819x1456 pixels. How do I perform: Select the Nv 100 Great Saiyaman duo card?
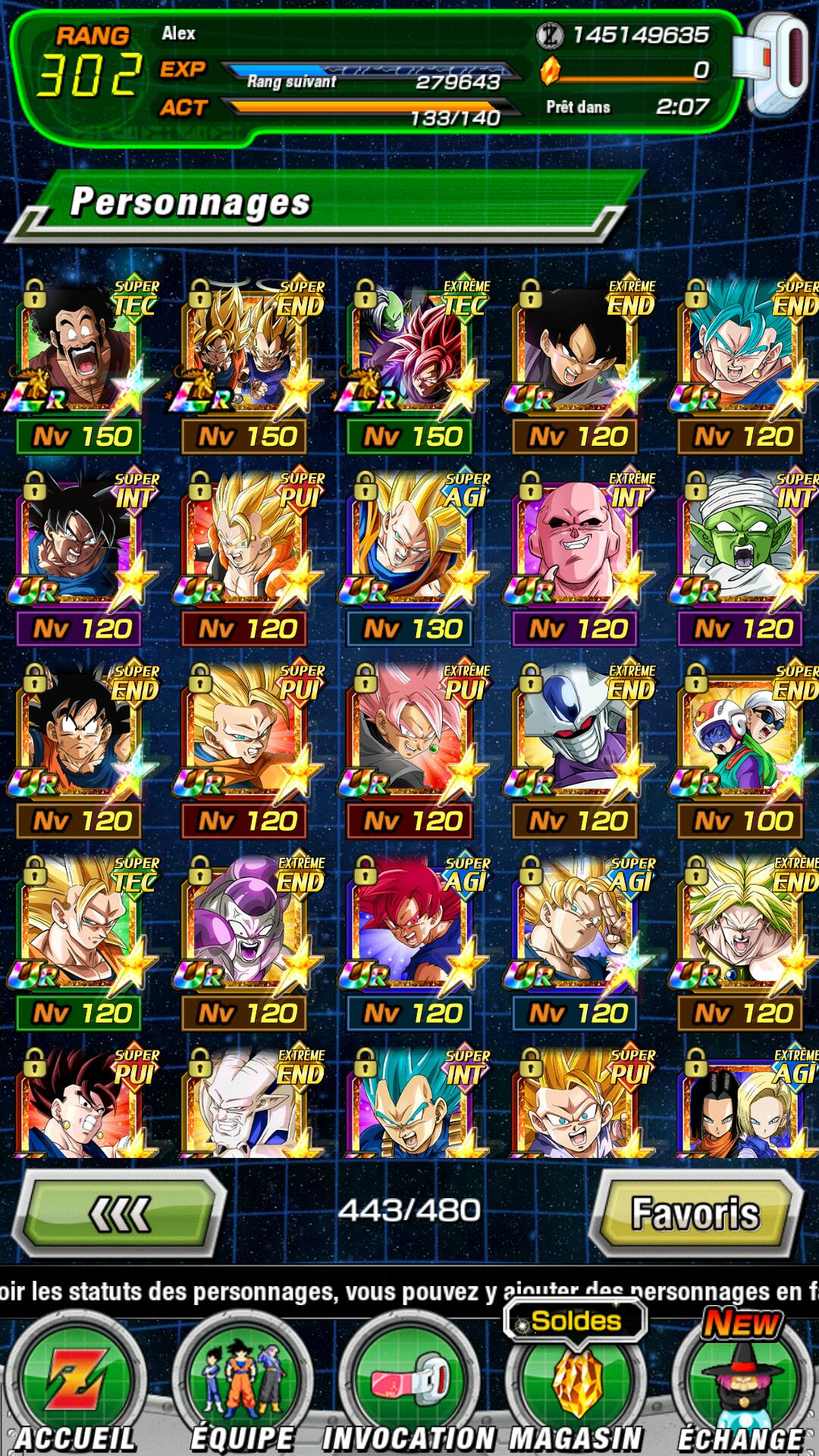click(x=742, y=736)
